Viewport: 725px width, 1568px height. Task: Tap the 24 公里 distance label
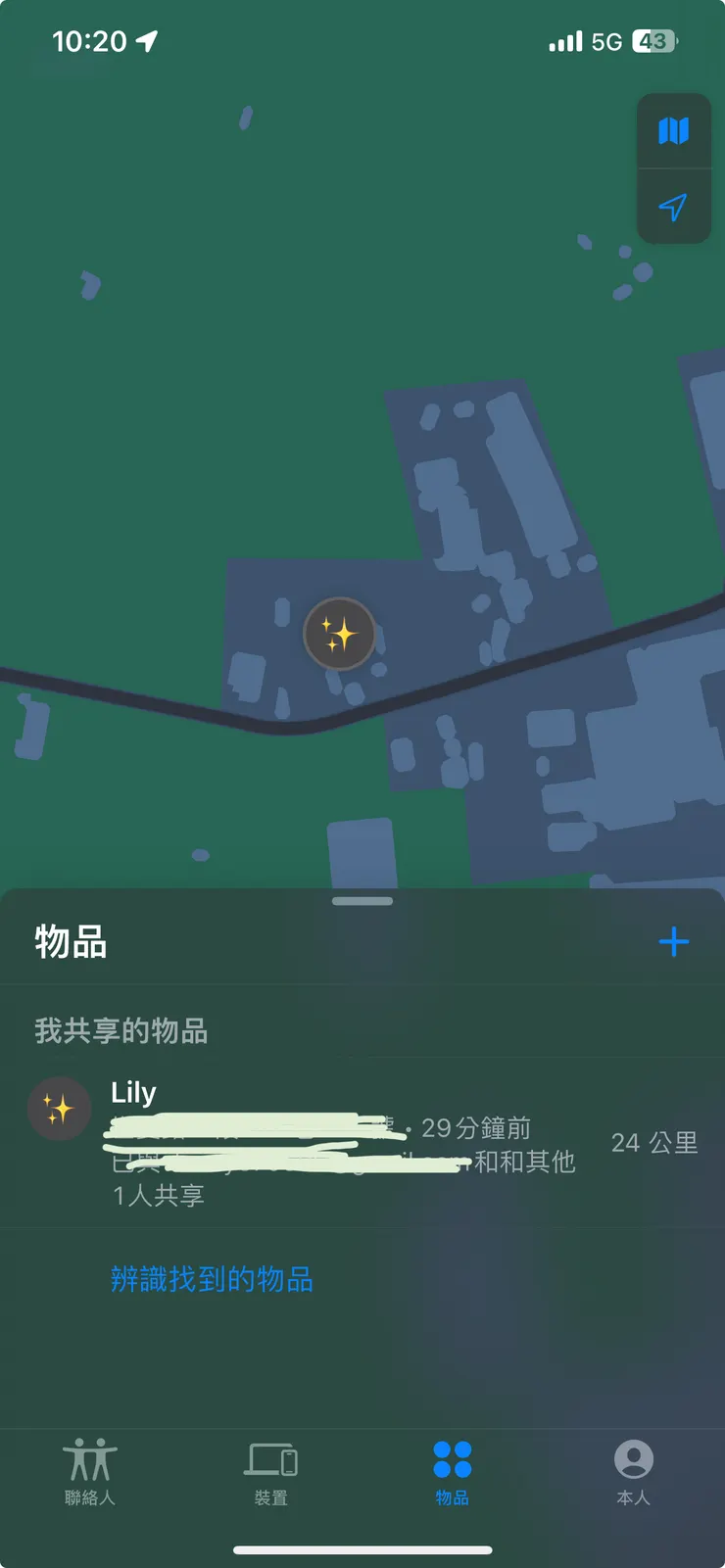coord(654,1142)
